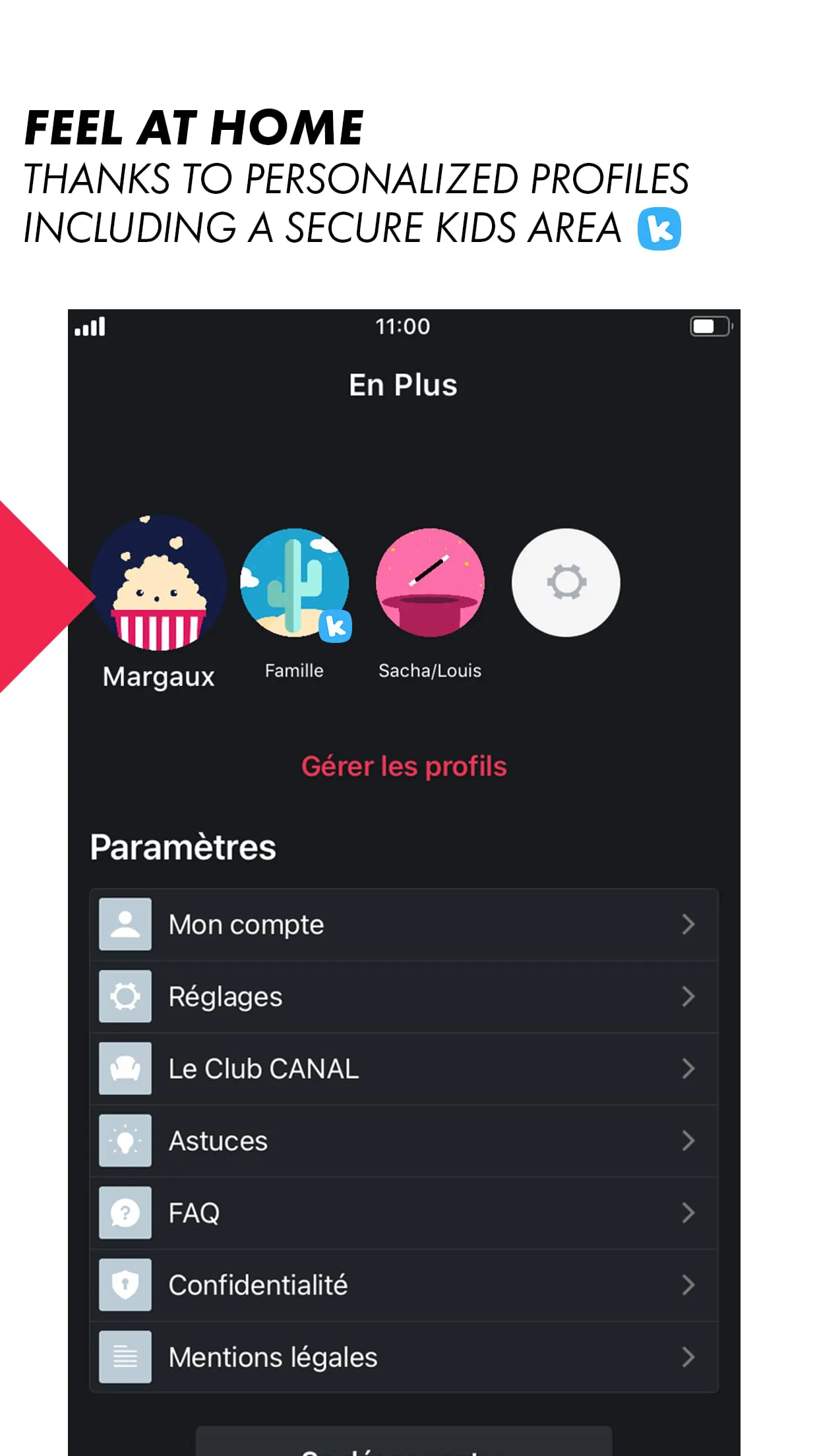819x1456 pixels.
Task: Click the Astuces lightbulb icon
Action: click(x=125, y=1141)
